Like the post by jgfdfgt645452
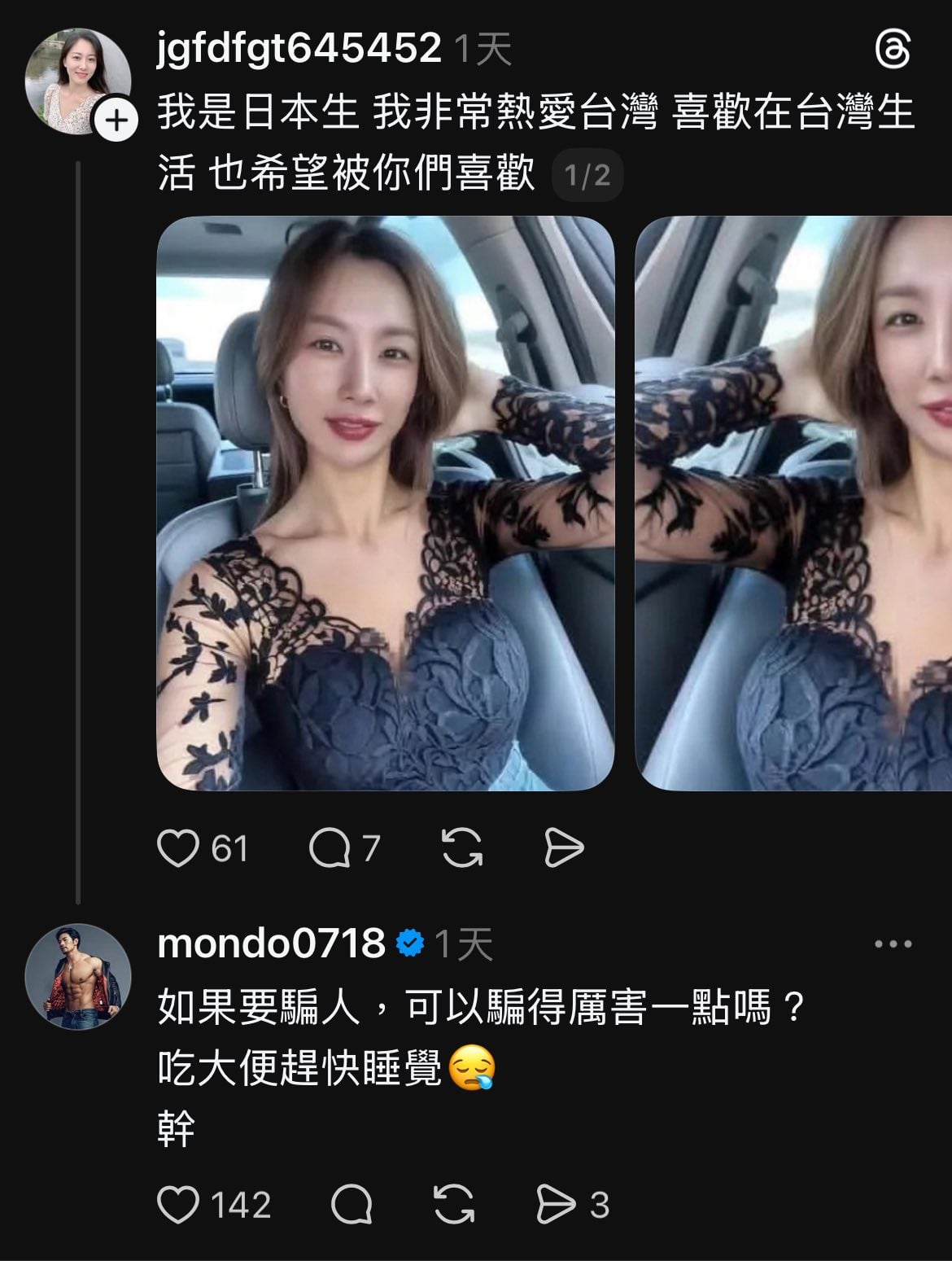This screenshot has height=1261, width=952. (178, 848)
